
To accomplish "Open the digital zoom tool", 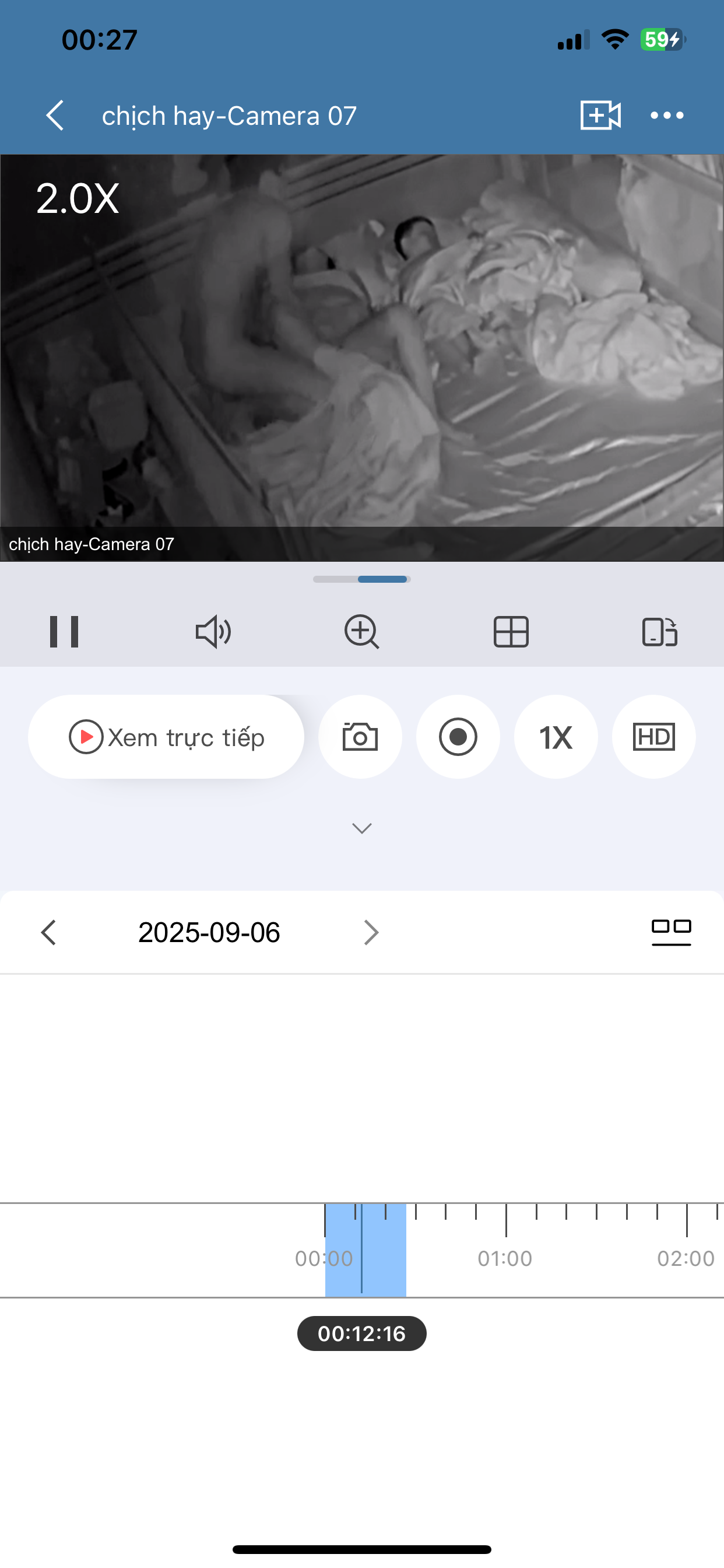I will coord(362,632).
